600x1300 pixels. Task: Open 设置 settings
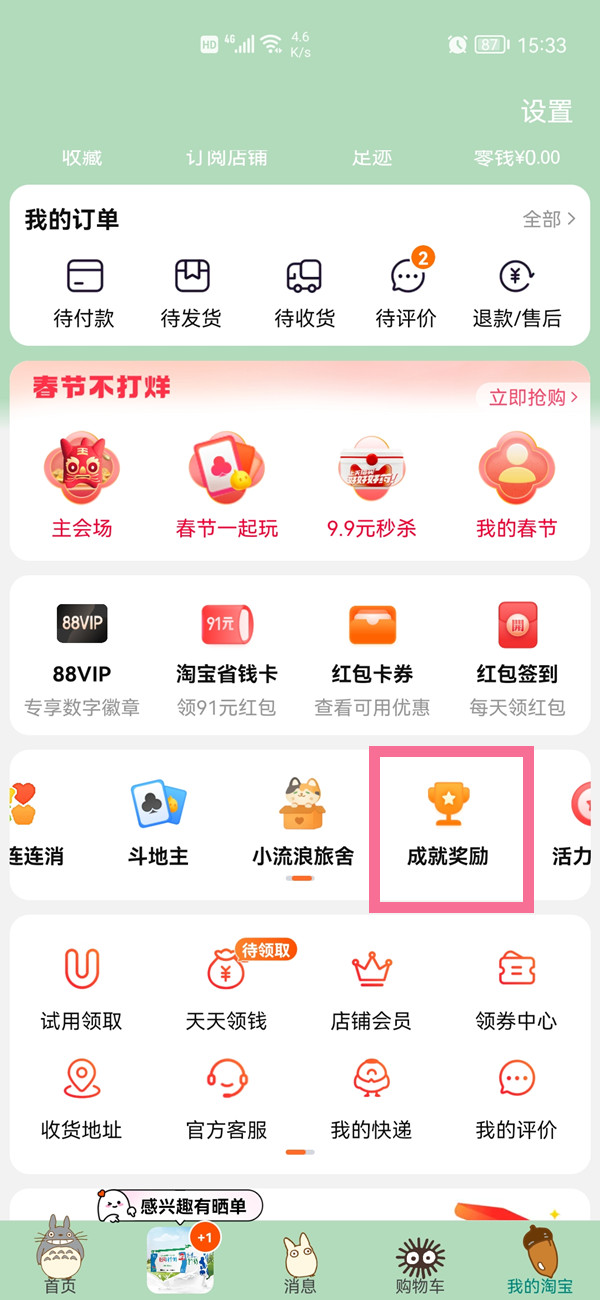(x=546, y=111)
